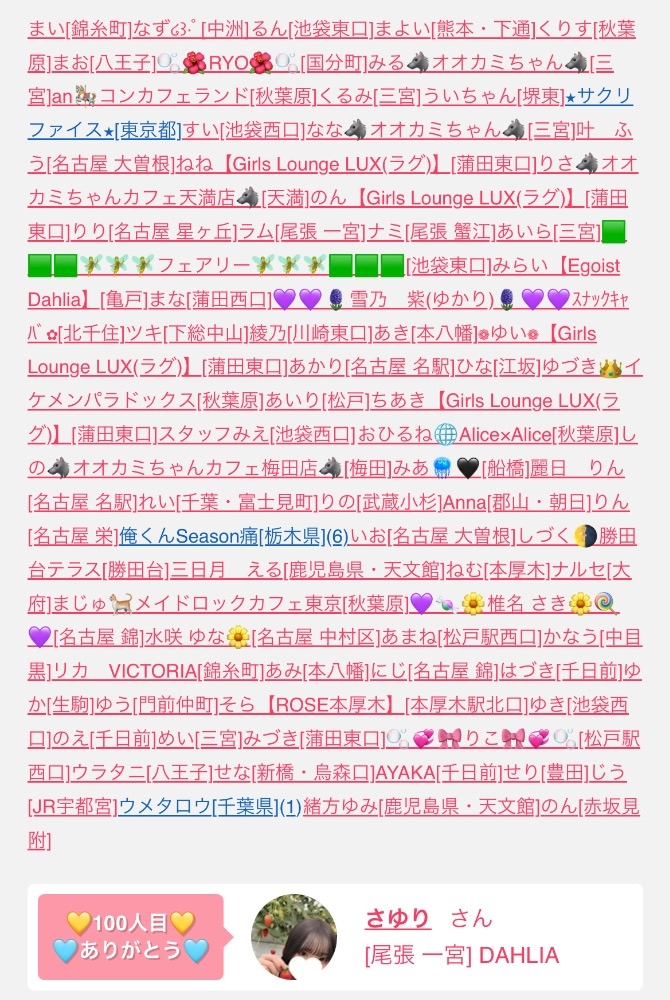Open the AYAKA[千日前] link
The image size is (670, 1000).
point(405,772)
